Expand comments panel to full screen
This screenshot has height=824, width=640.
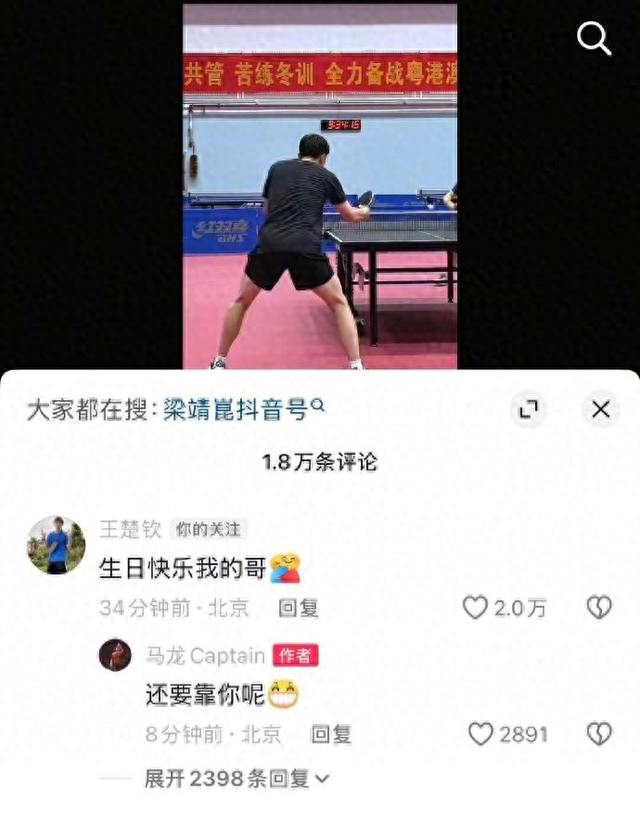pyautogui.click(x=528, y=409)
